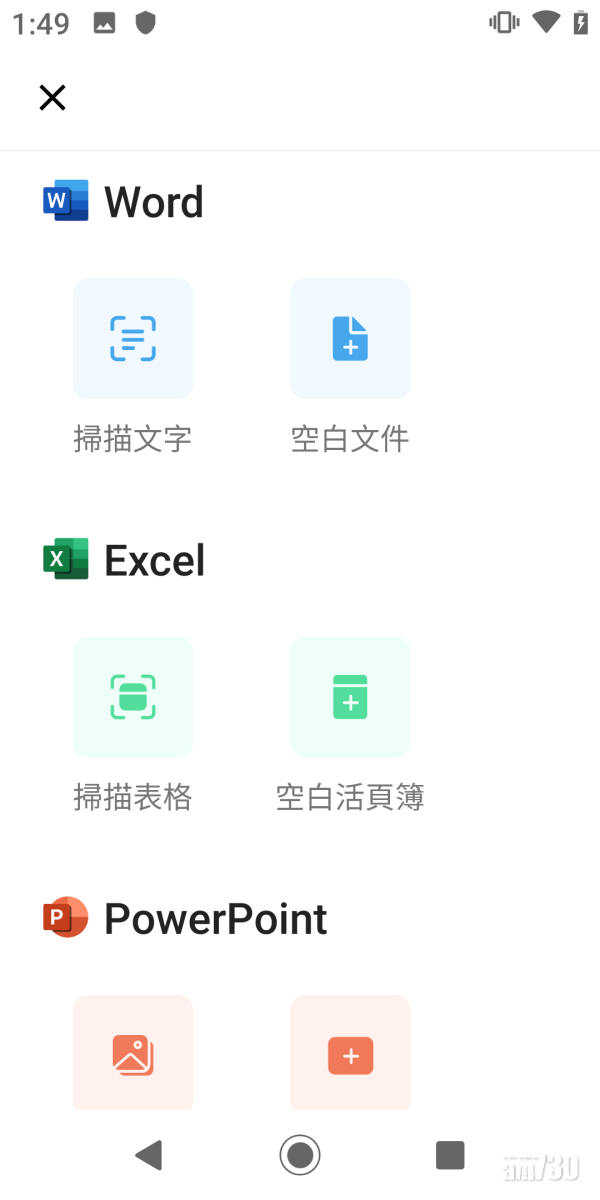
Task: Select 掃描文字 under Word
Action: point(133,339)
